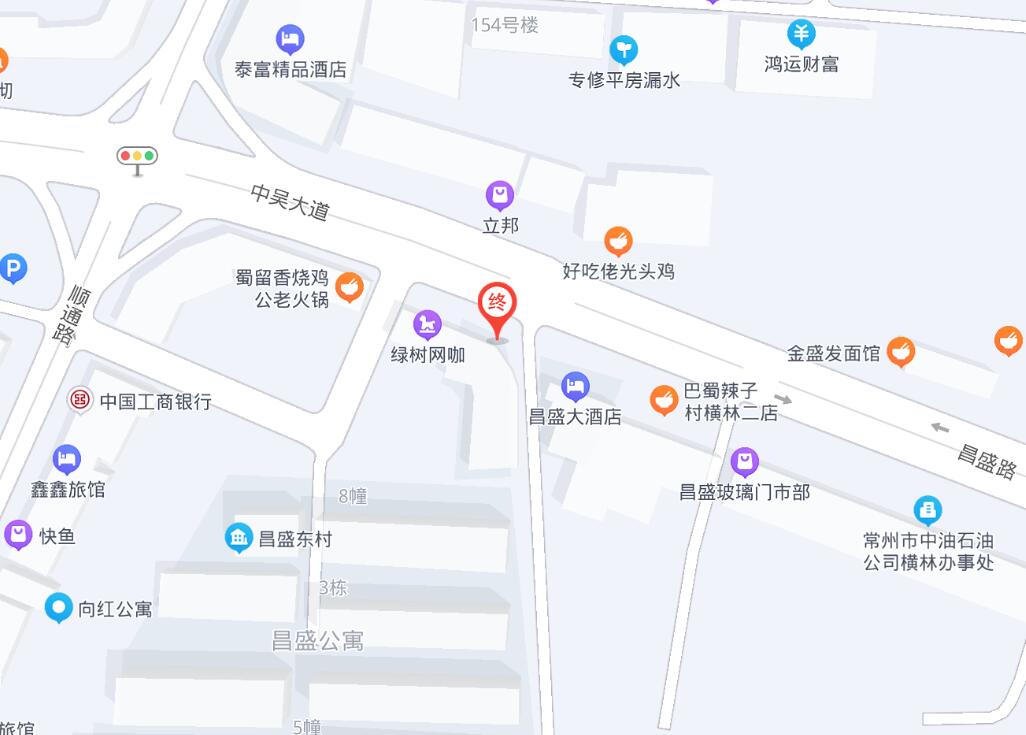
Task: Select the 专修平房漏水 map marker
Action: click(x=624, y=49)
